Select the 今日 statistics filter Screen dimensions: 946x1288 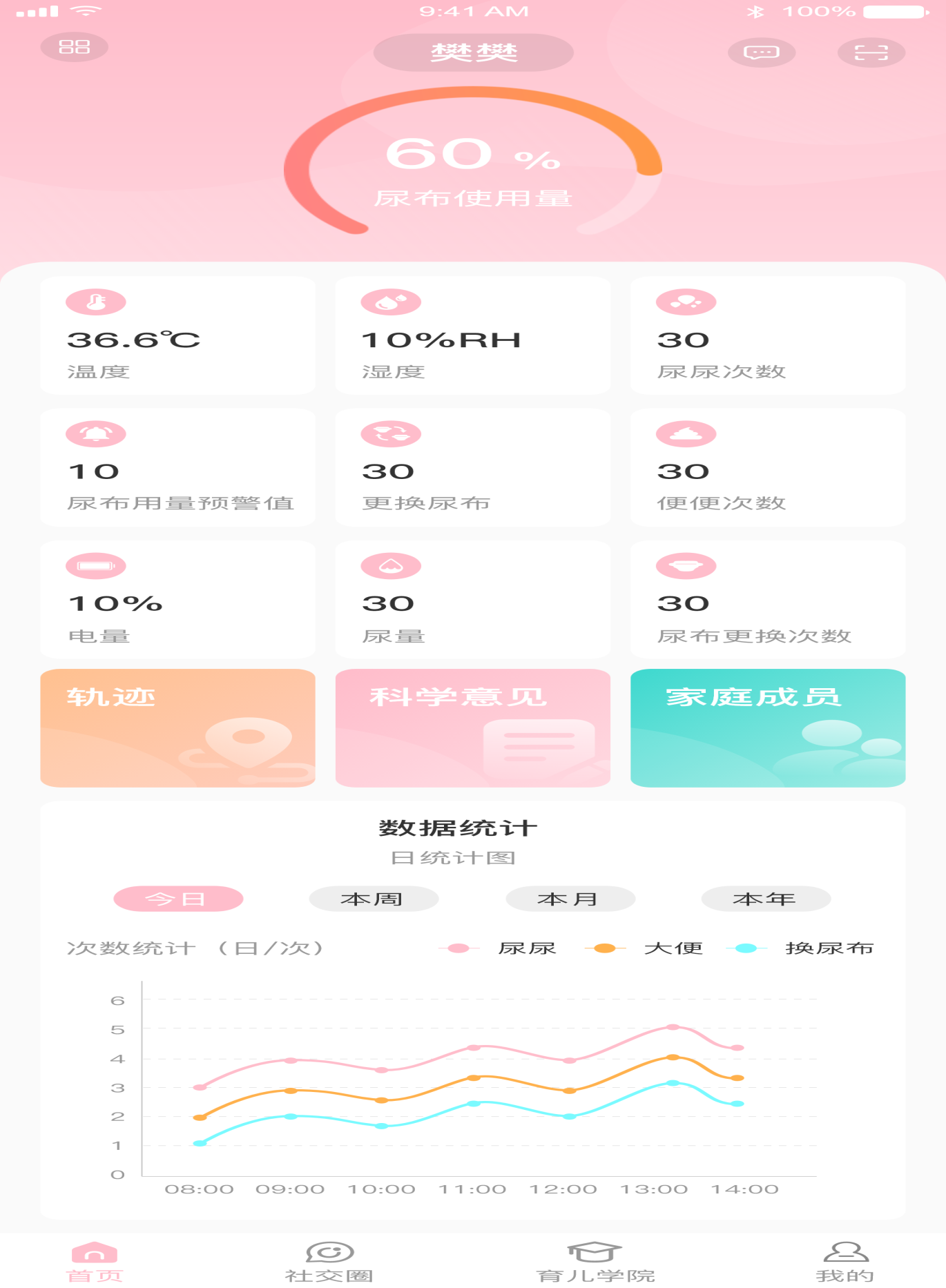pyautogui.click(x=178, y=899)
